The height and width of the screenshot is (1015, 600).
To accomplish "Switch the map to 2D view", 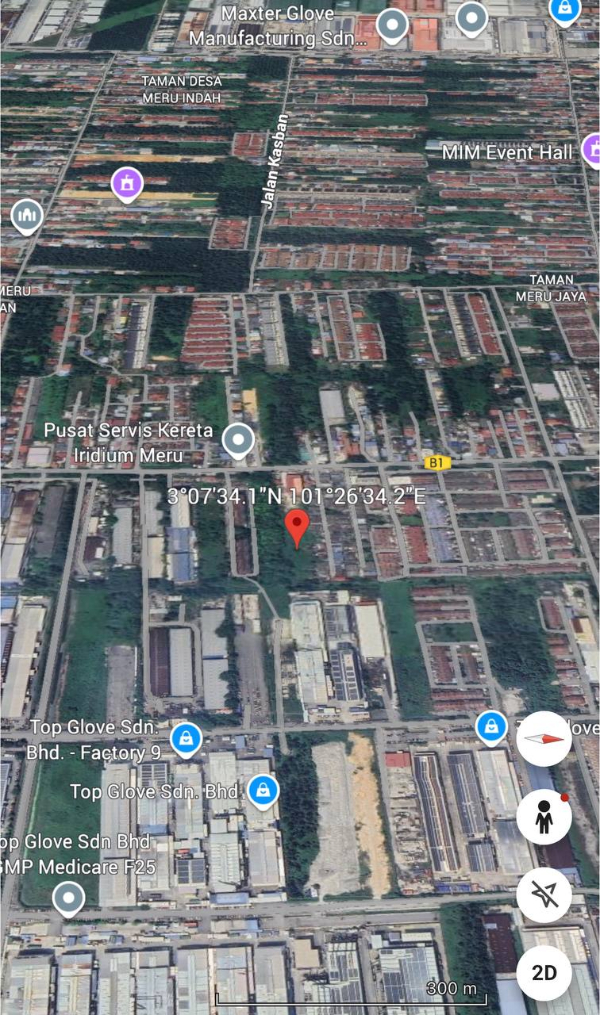I will (544, 972).
